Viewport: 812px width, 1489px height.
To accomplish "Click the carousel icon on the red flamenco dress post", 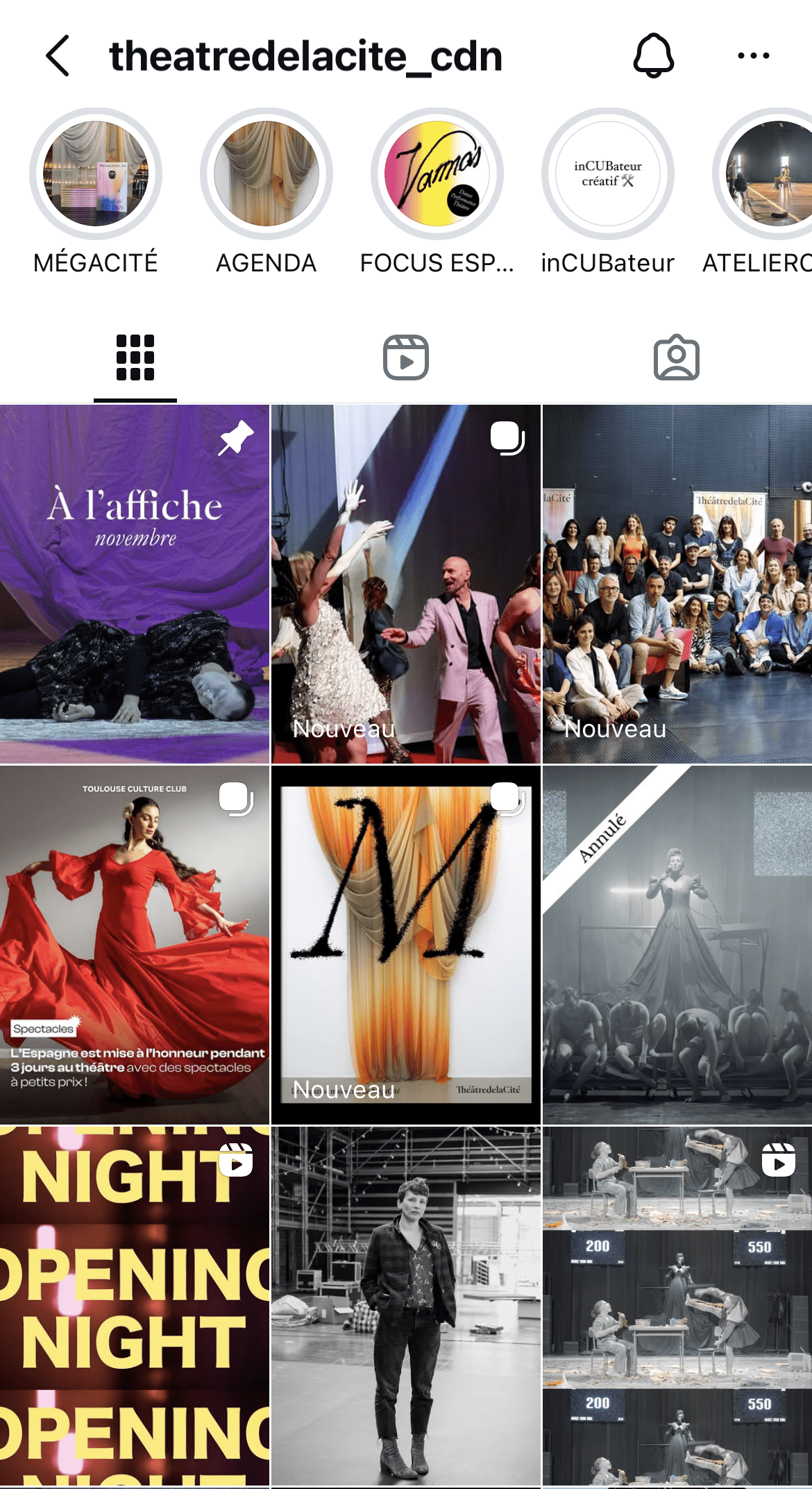I will tap(235, 803).
